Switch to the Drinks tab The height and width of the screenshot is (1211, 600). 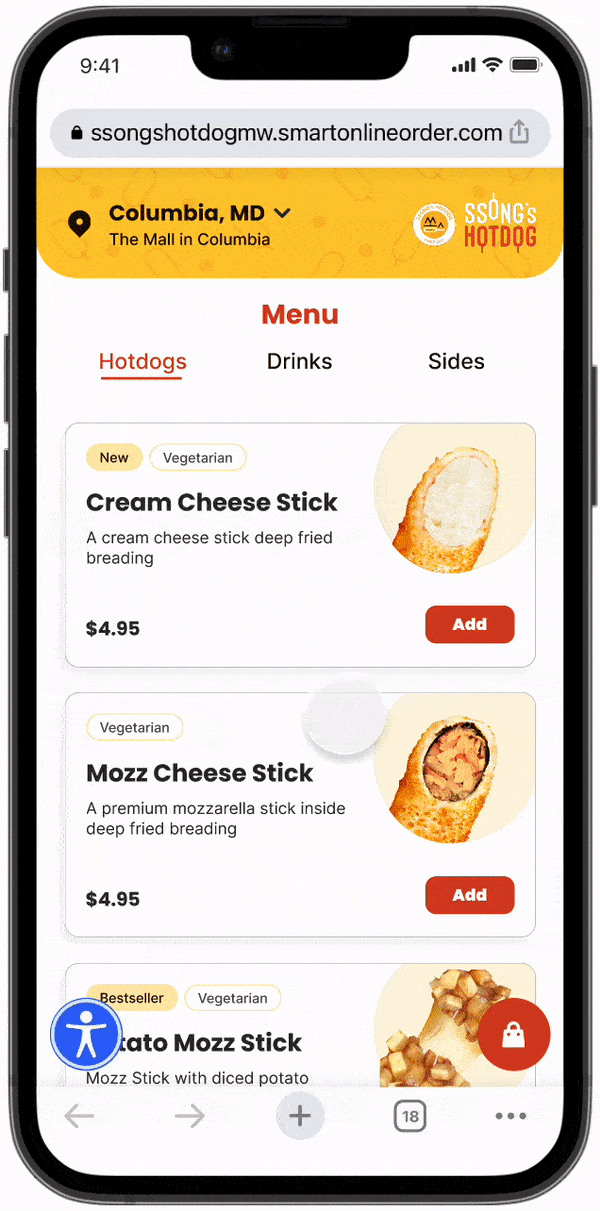tap(299, 362)
